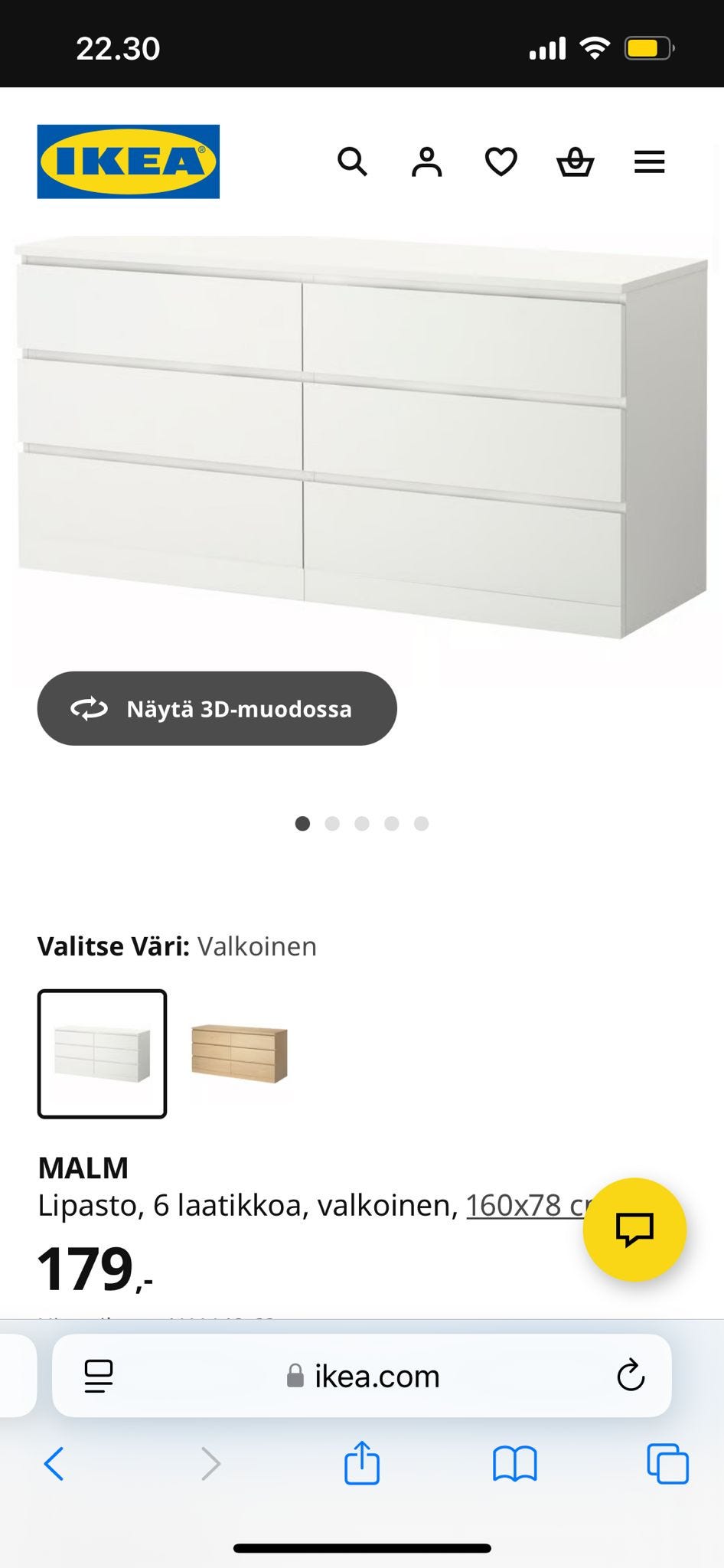Open Safari bookmarks
Screen dimensions: 724x1568
tap(514, 1465)
